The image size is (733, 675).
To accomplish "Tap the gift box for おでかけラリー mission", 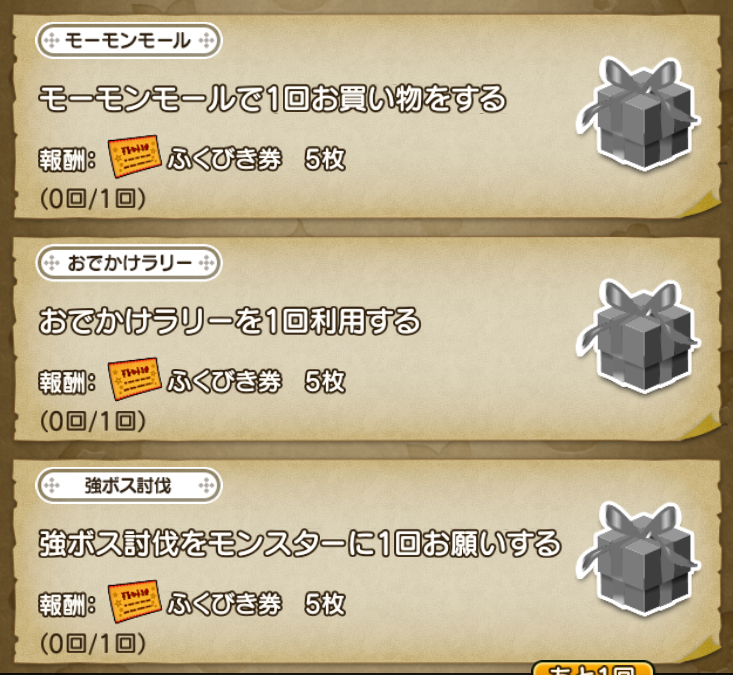I will [639, 334].
